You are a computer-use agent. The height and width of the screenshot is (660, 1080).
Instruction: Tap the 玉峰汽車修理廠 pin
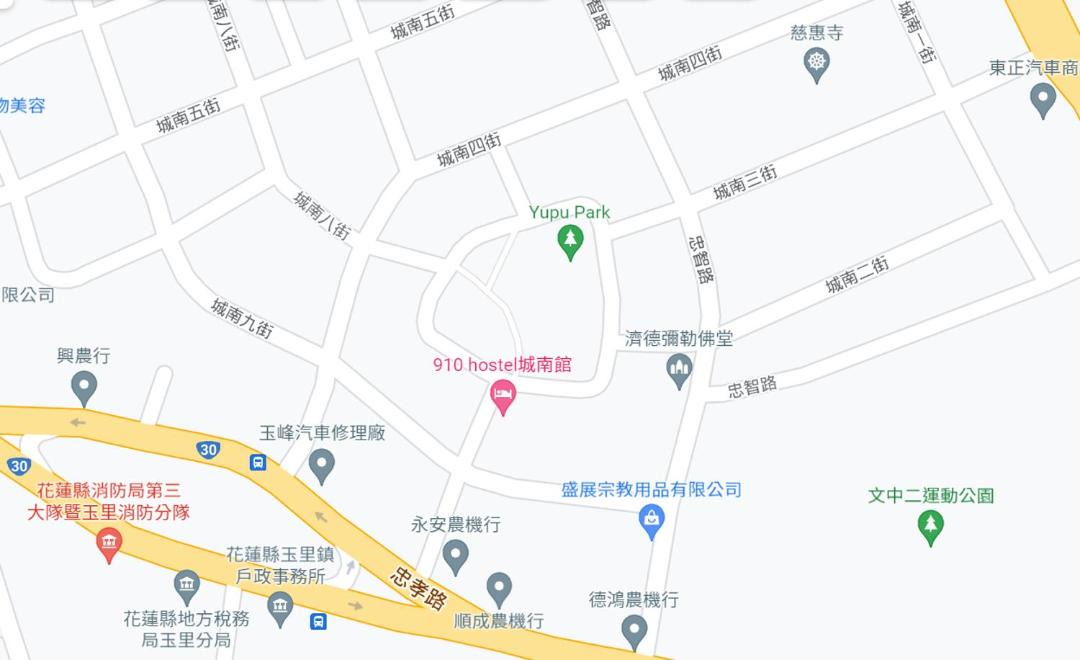point(321,465)
